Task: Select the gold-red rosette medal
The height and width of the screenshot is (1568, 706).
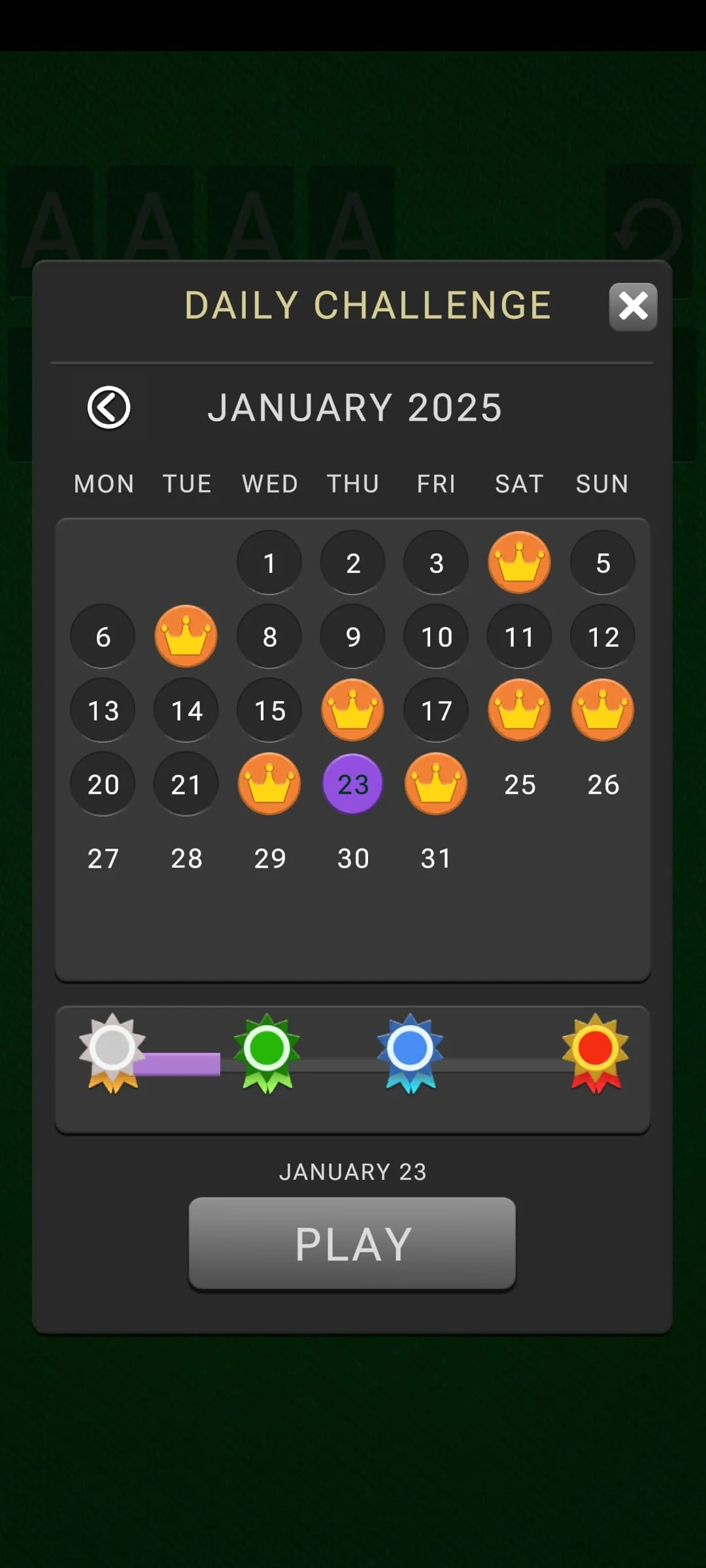Action: pyautogui.click(x=596, y=1052)
